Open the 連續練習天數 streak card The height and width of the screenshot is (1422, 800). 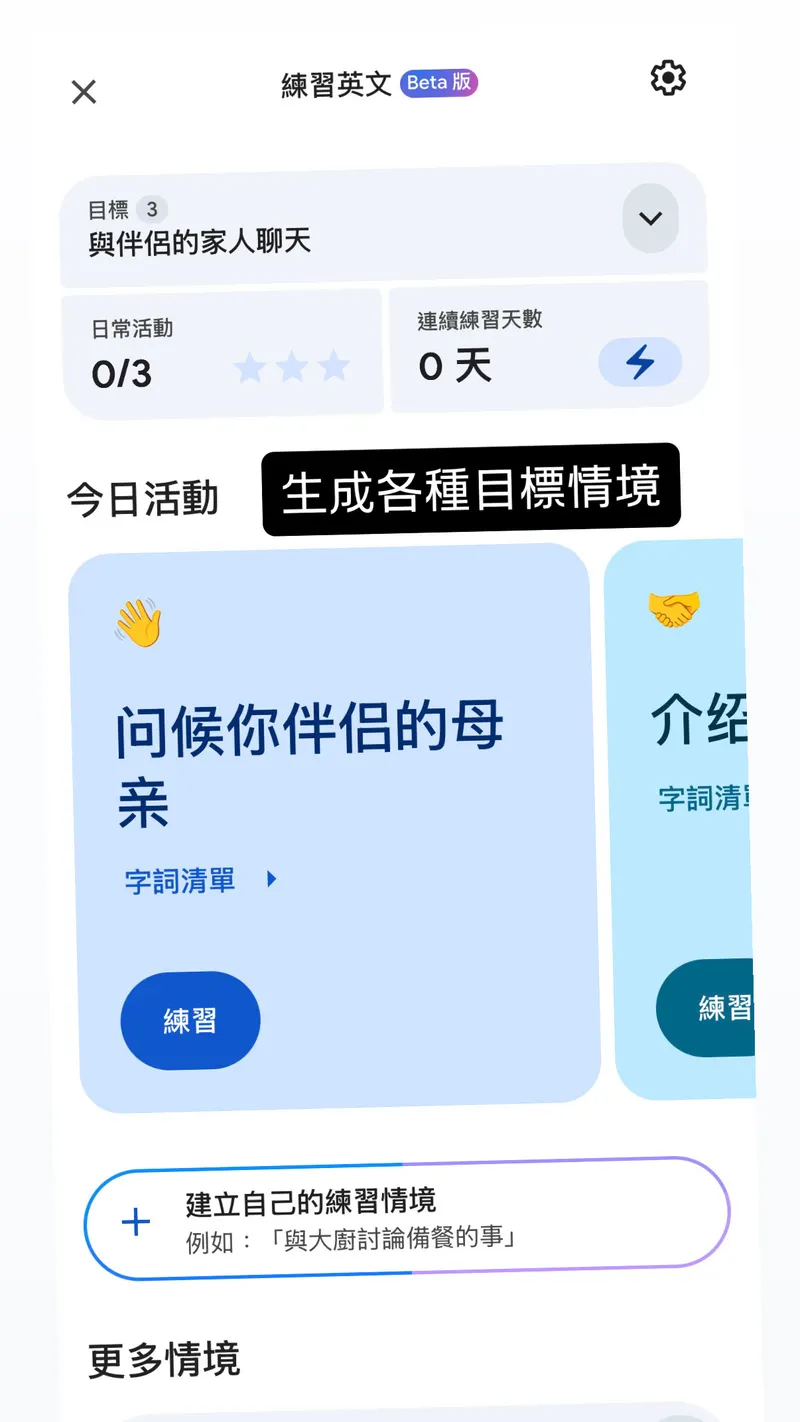[548, 347]
